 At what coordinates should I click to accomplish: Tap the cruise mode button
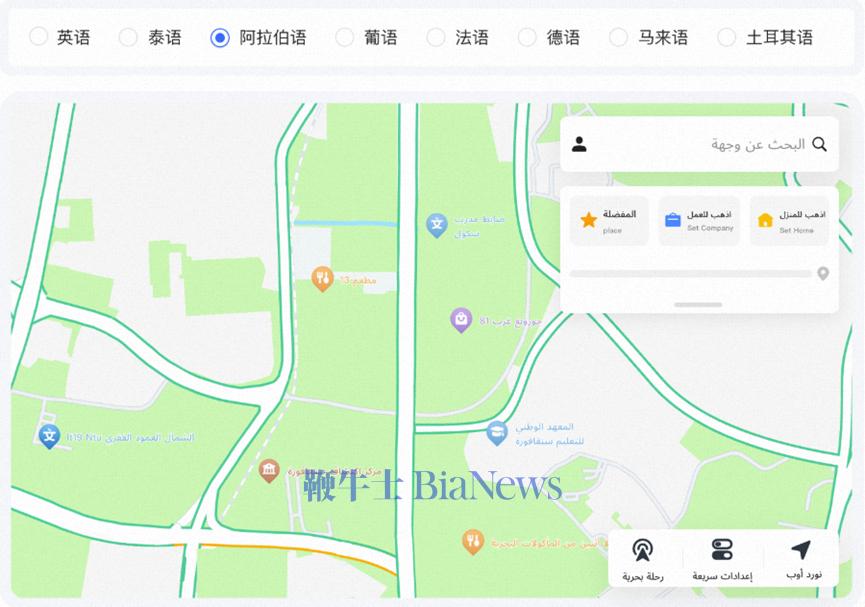point(643,558)
